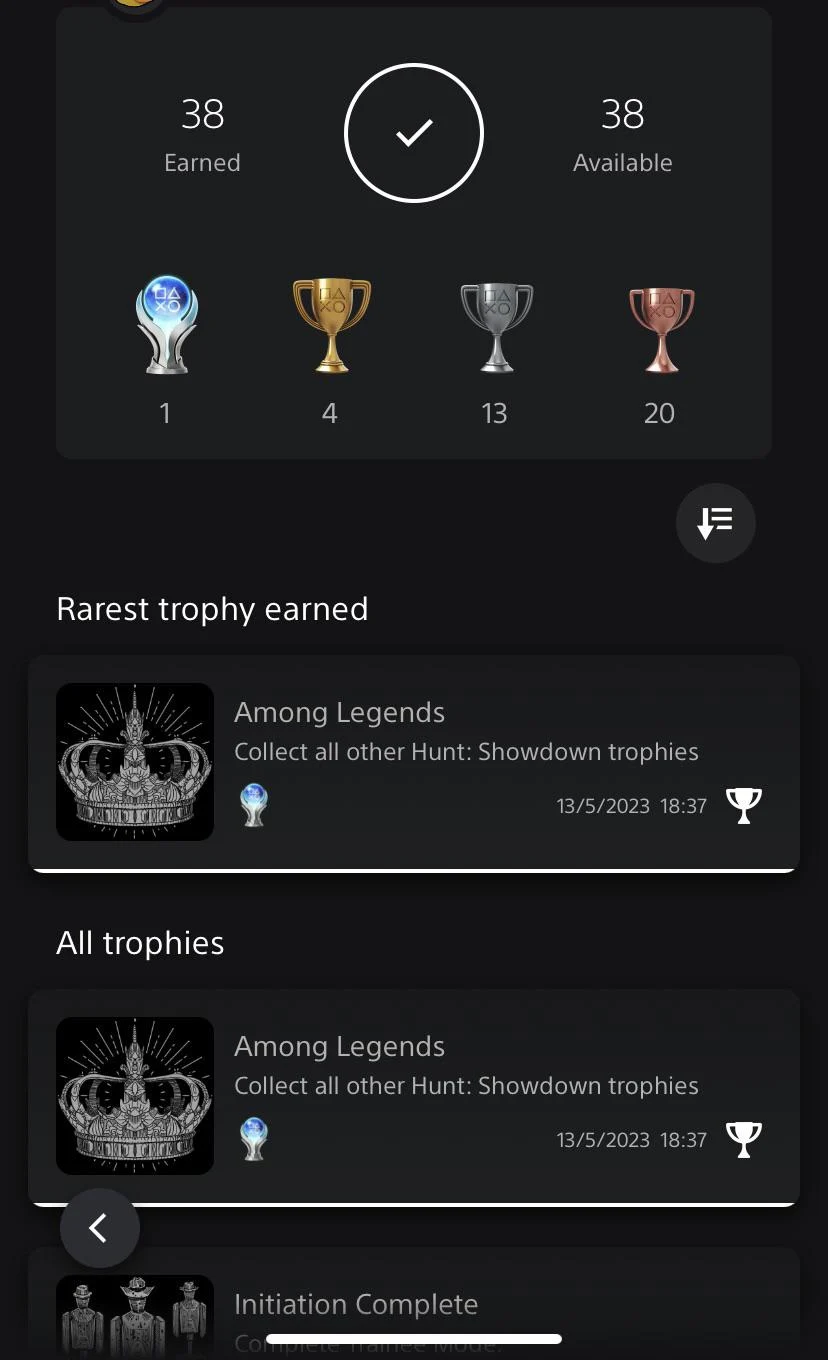
Task: Open the trophy sort options icon
Action: coord(715,522)
